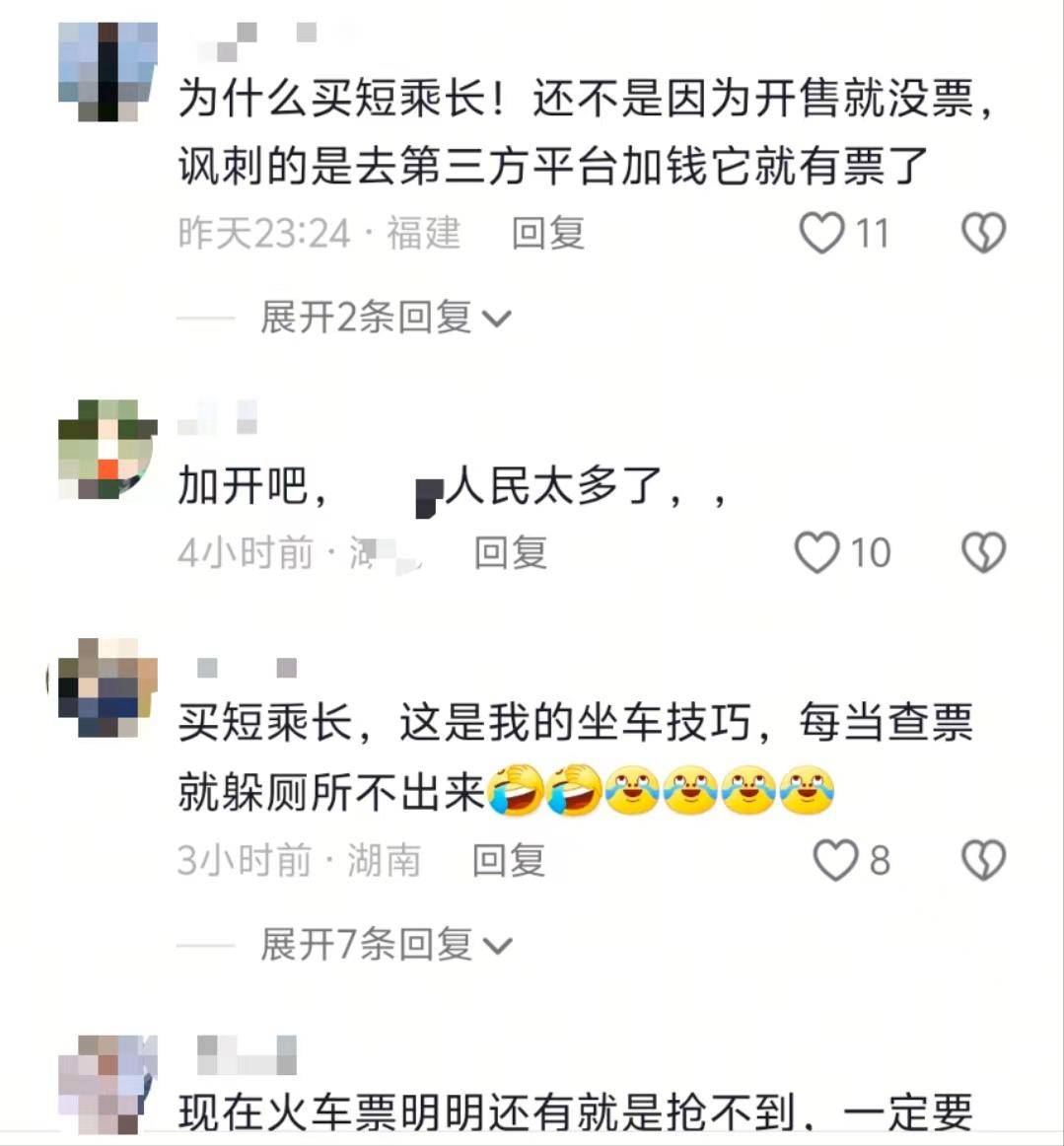Reply to the comment posted 3小时前

point(509,860)
